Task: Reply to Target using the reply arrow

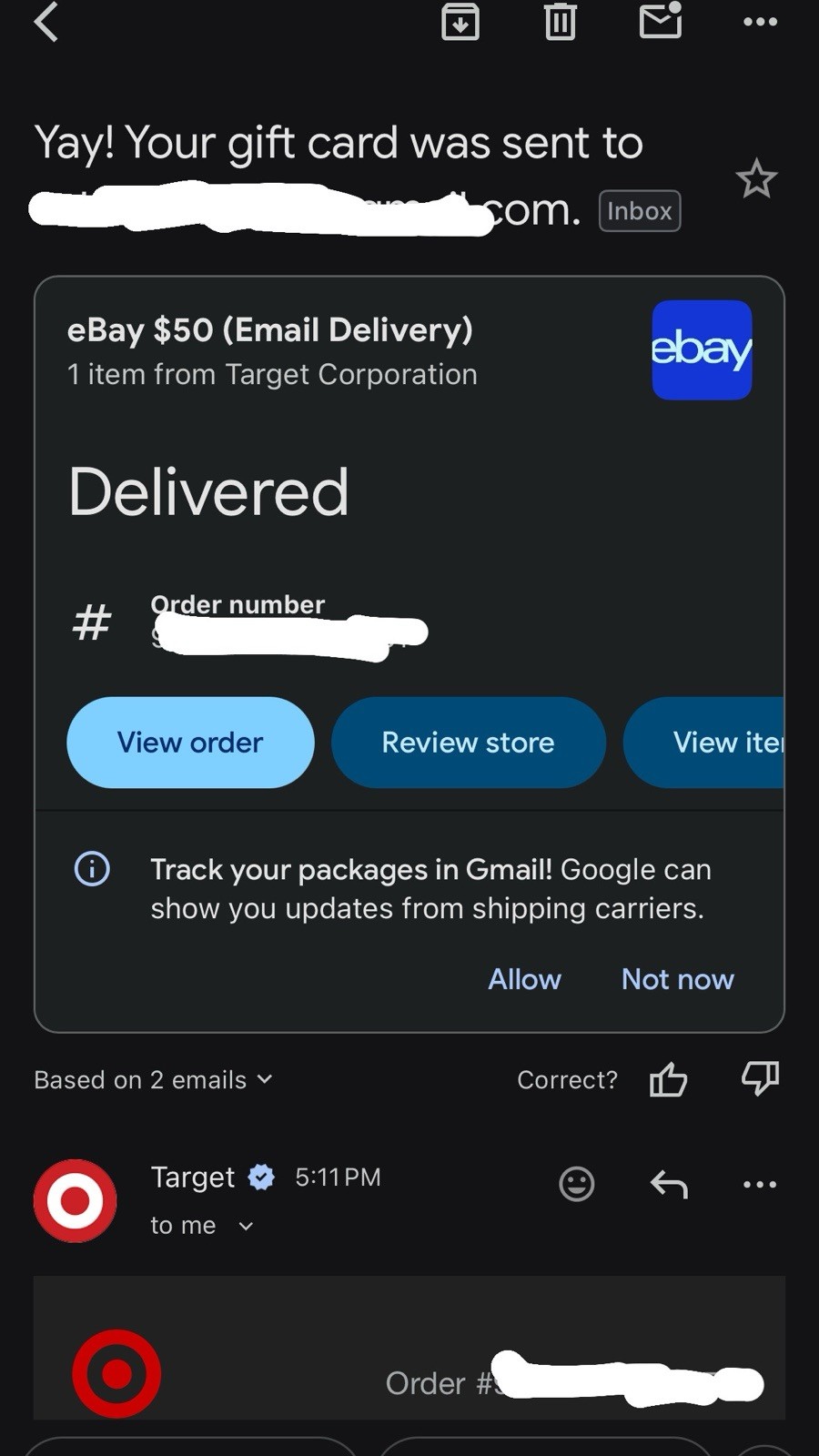Action: (668, 1183)
